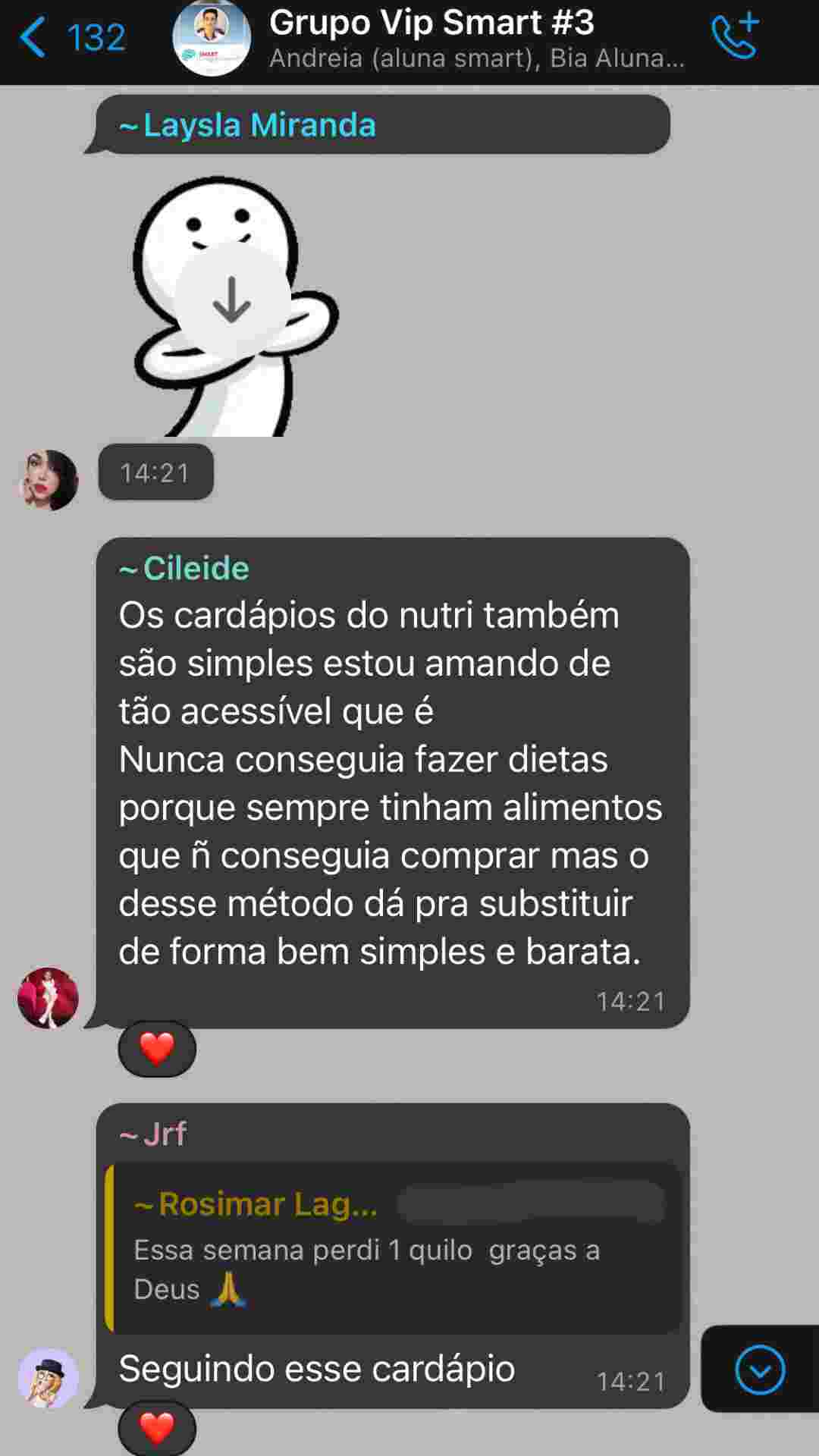Jump to the latest messages
The image size is (819, 1456).
coord(759,1370)
